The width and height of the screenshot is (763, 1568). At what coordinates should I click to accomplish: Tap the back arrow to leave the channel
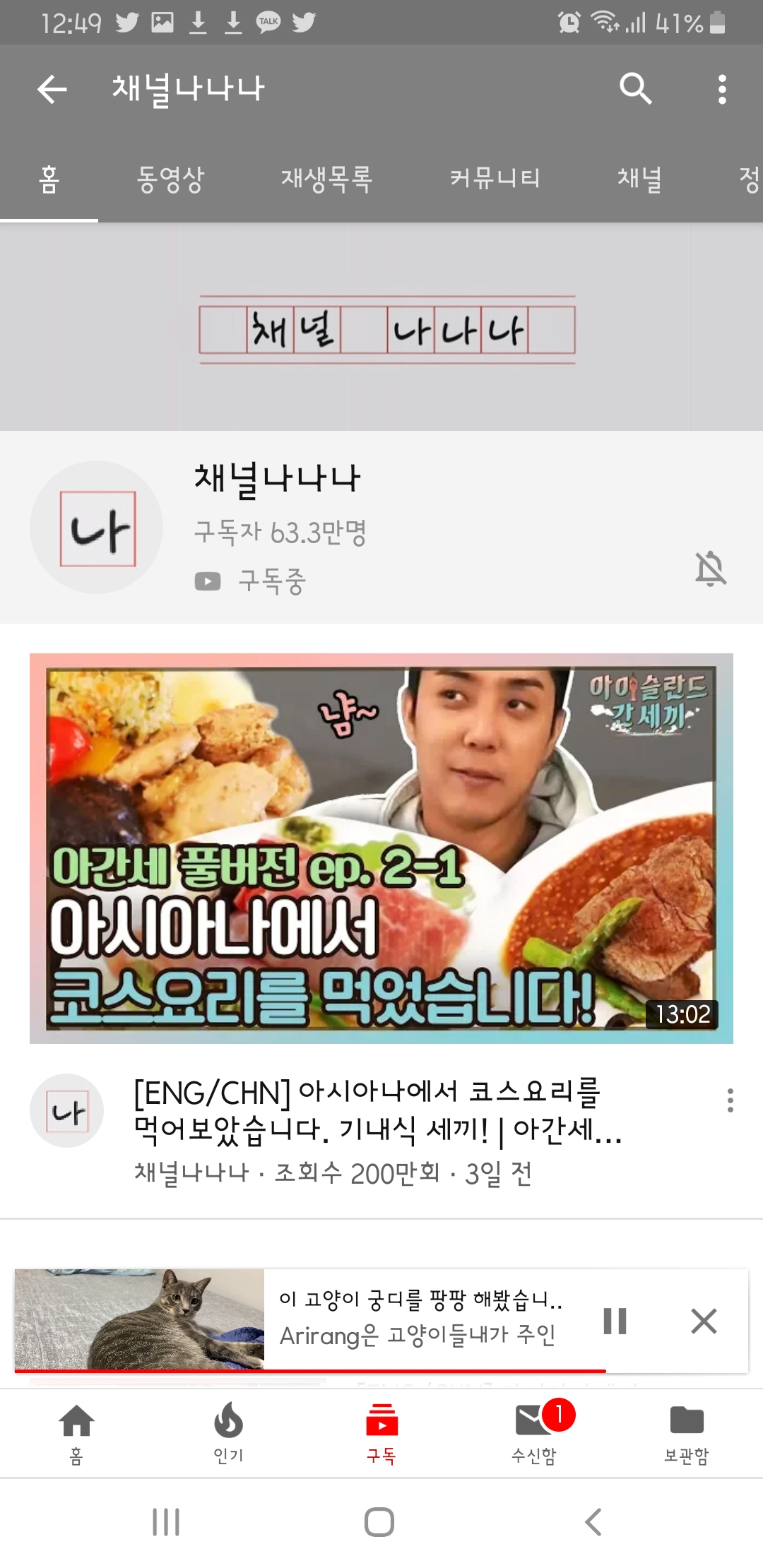tap(52, 89)
